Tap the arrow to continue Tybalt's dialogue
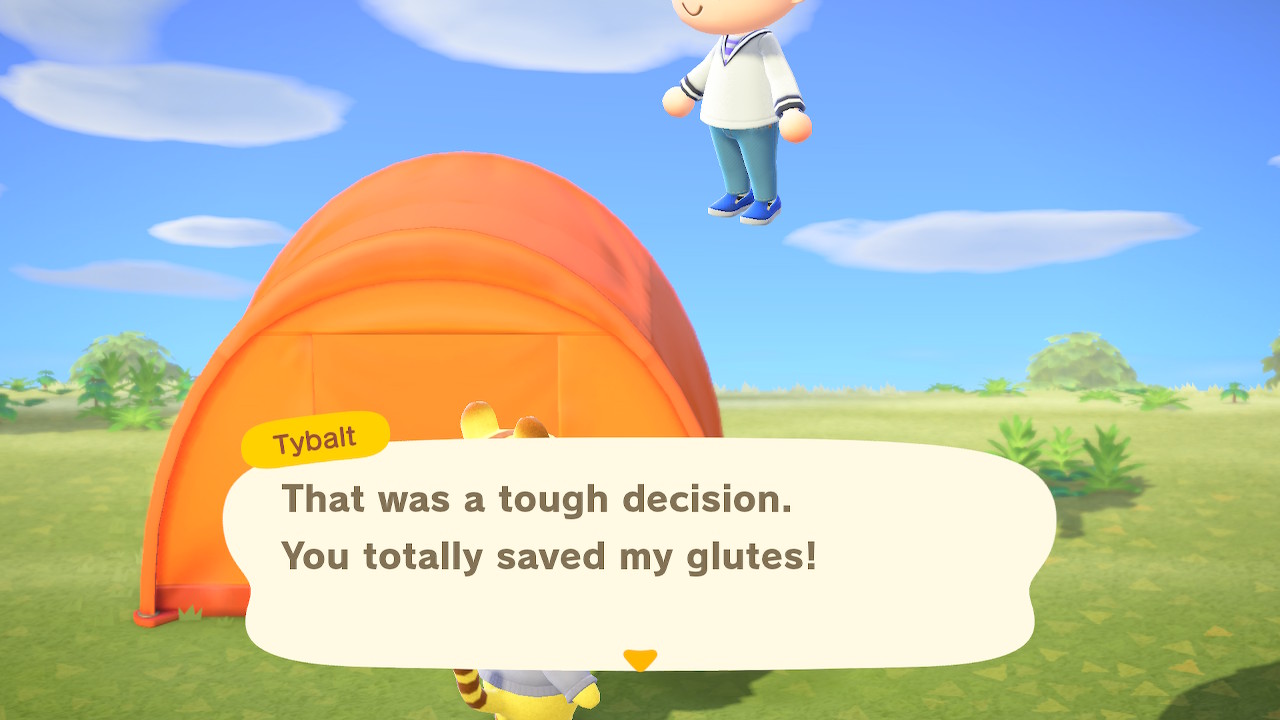The image size is (1280, 720). (x=640, y=660)
